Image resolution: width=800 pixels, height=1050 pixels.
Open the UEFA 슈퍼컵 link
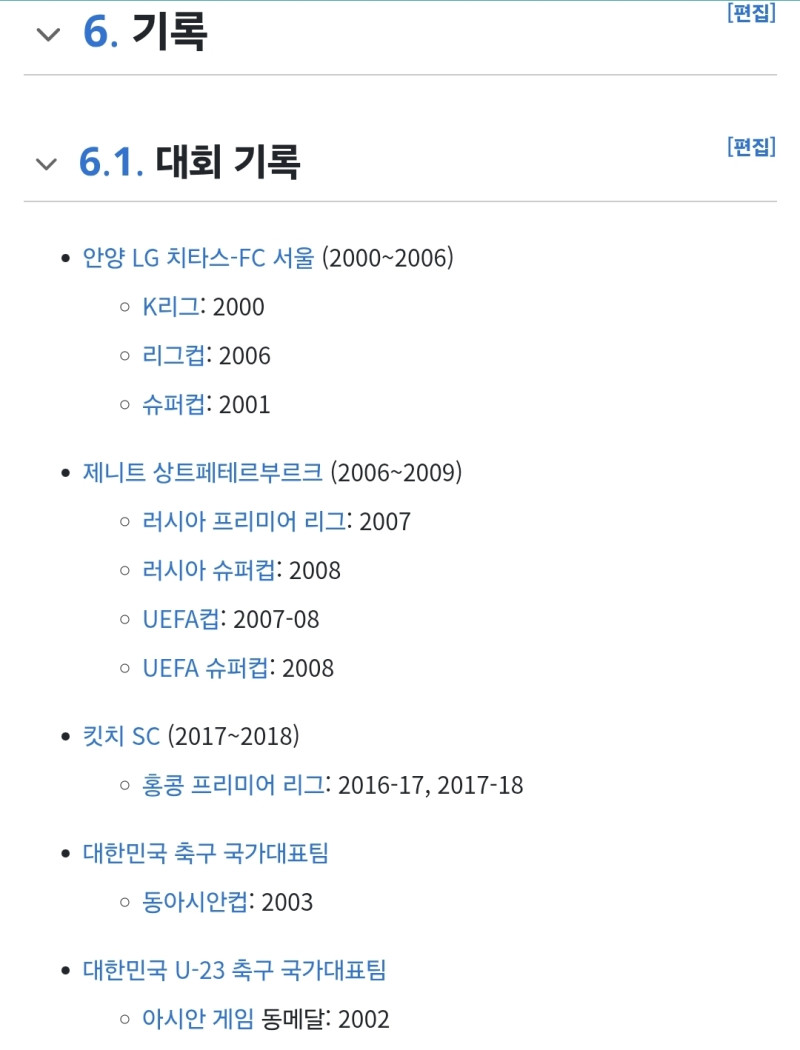[x=206, y=668]
